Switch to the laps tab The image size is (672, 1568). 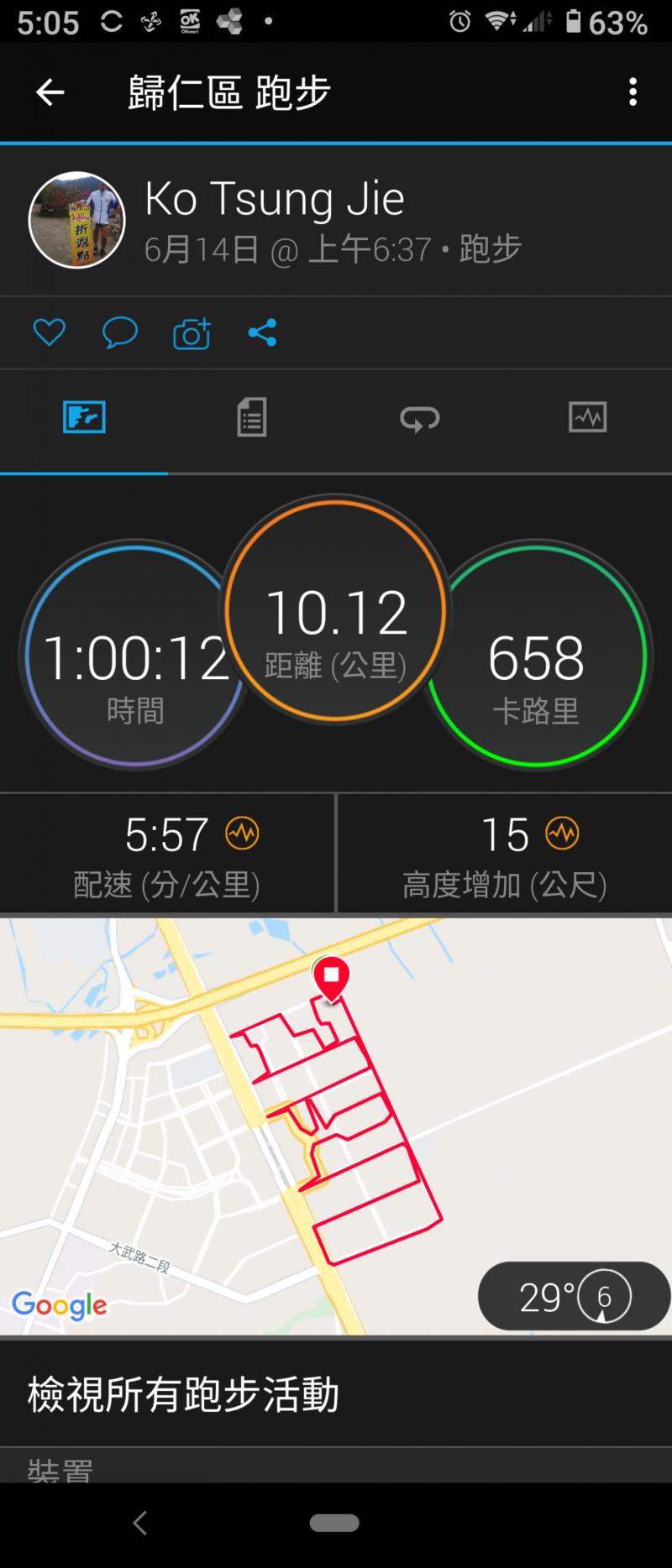tap(420, 417)
